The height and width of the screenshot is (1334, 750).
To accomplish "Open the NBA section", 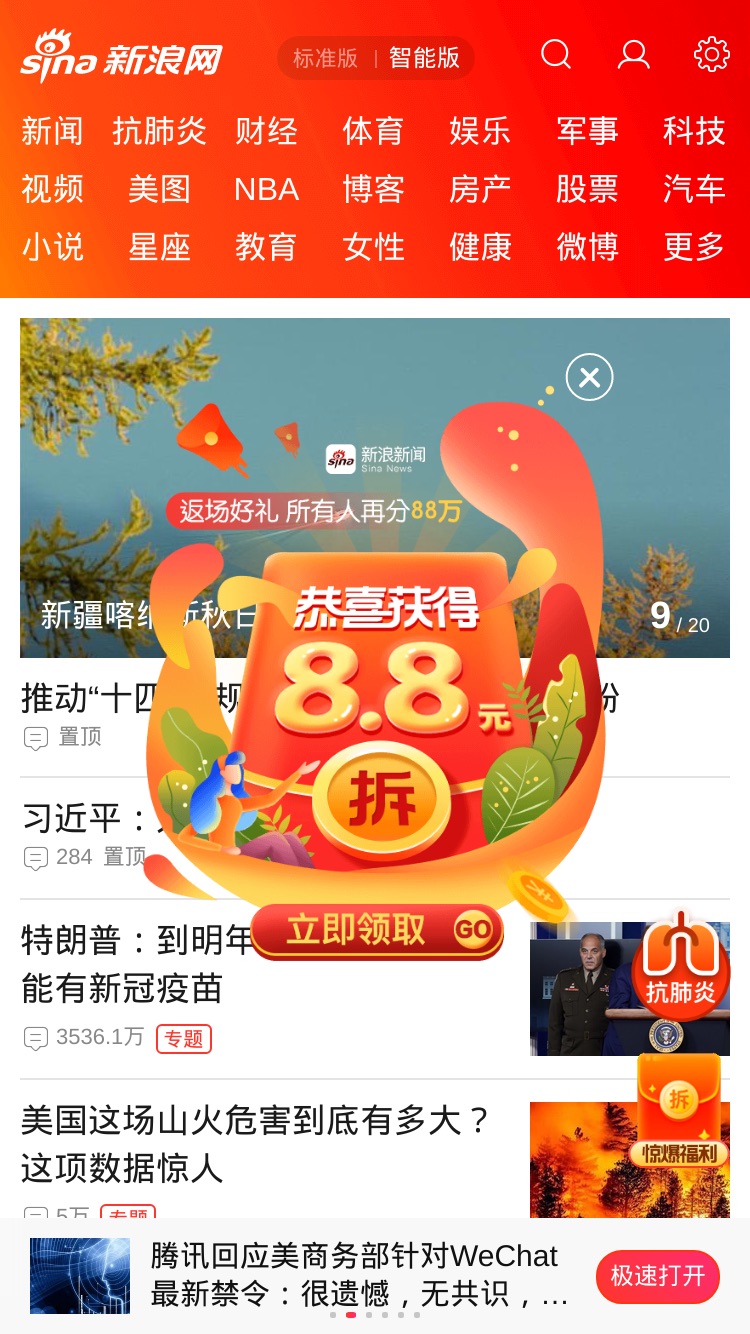I will click(x=266, y=189).
